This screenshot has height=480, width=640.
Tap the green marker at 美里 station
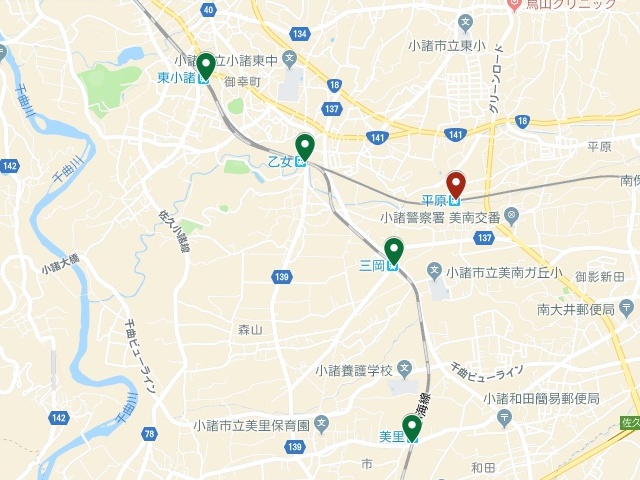click(411, 426)
